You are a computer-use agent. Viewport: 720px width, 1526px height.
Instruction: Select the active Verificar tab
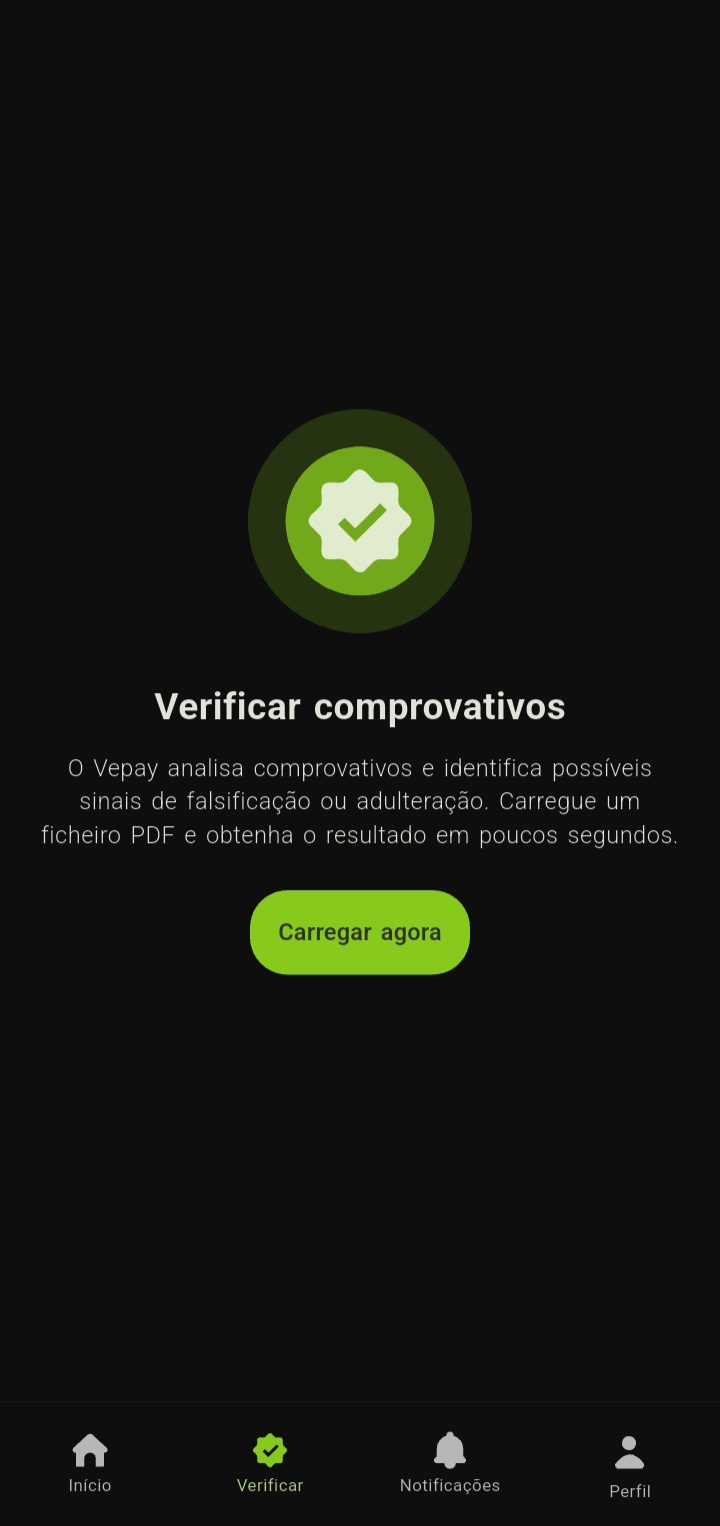coord(269,1464)
